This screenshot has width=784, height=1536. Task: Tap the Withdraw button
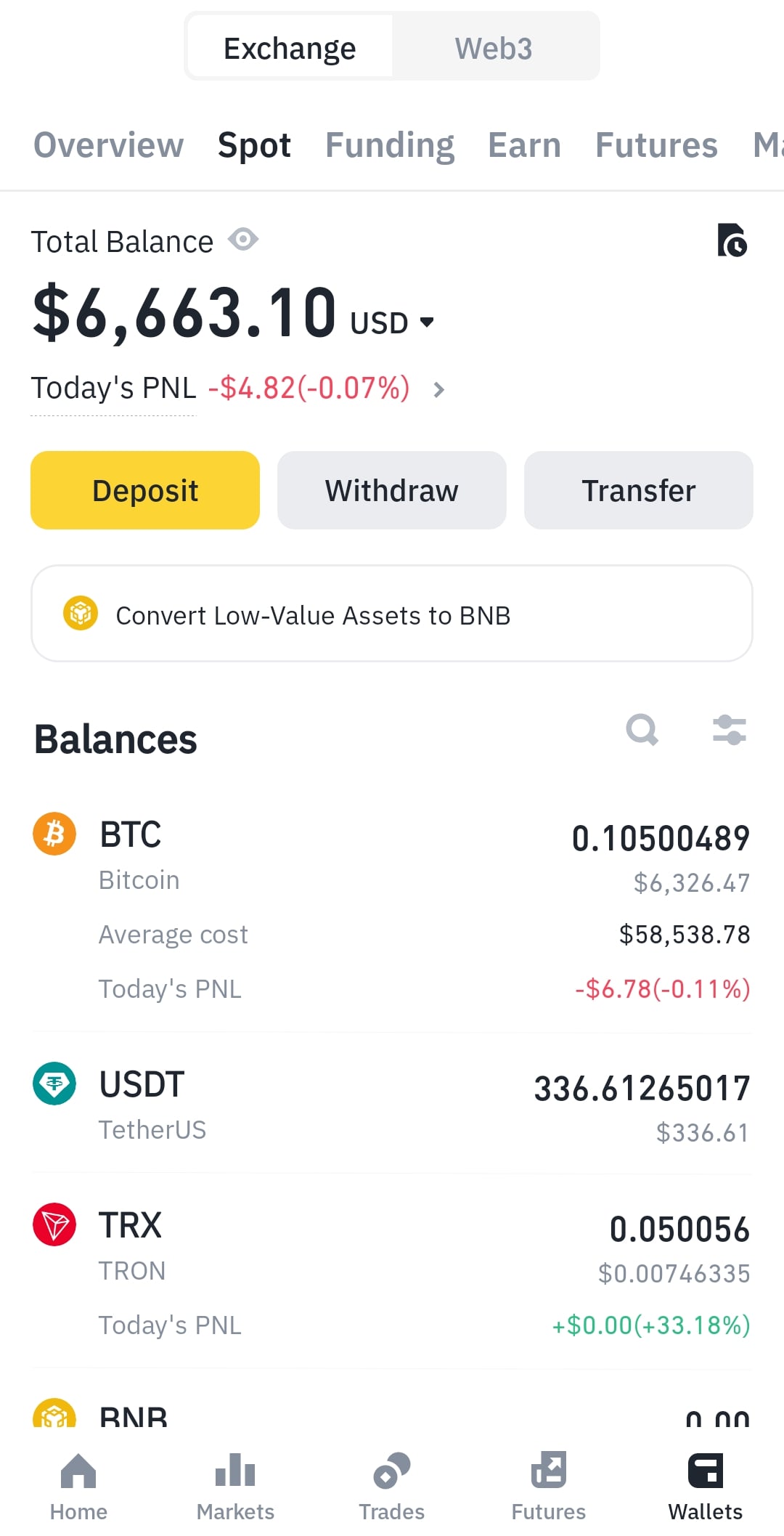(392, 490)
